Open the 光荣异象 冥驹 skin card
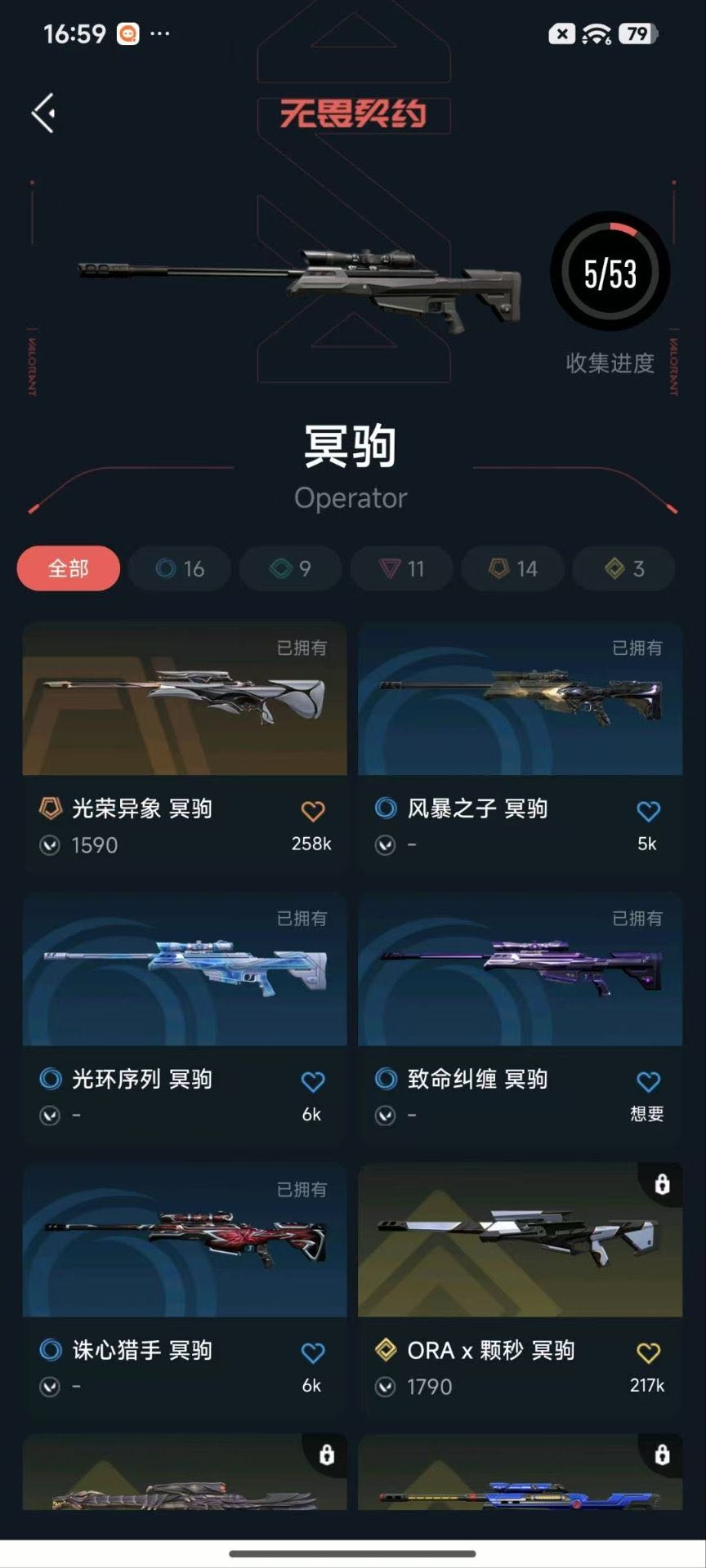The height and width of the screenshot is (1568, 706). [x=185, y=747]
